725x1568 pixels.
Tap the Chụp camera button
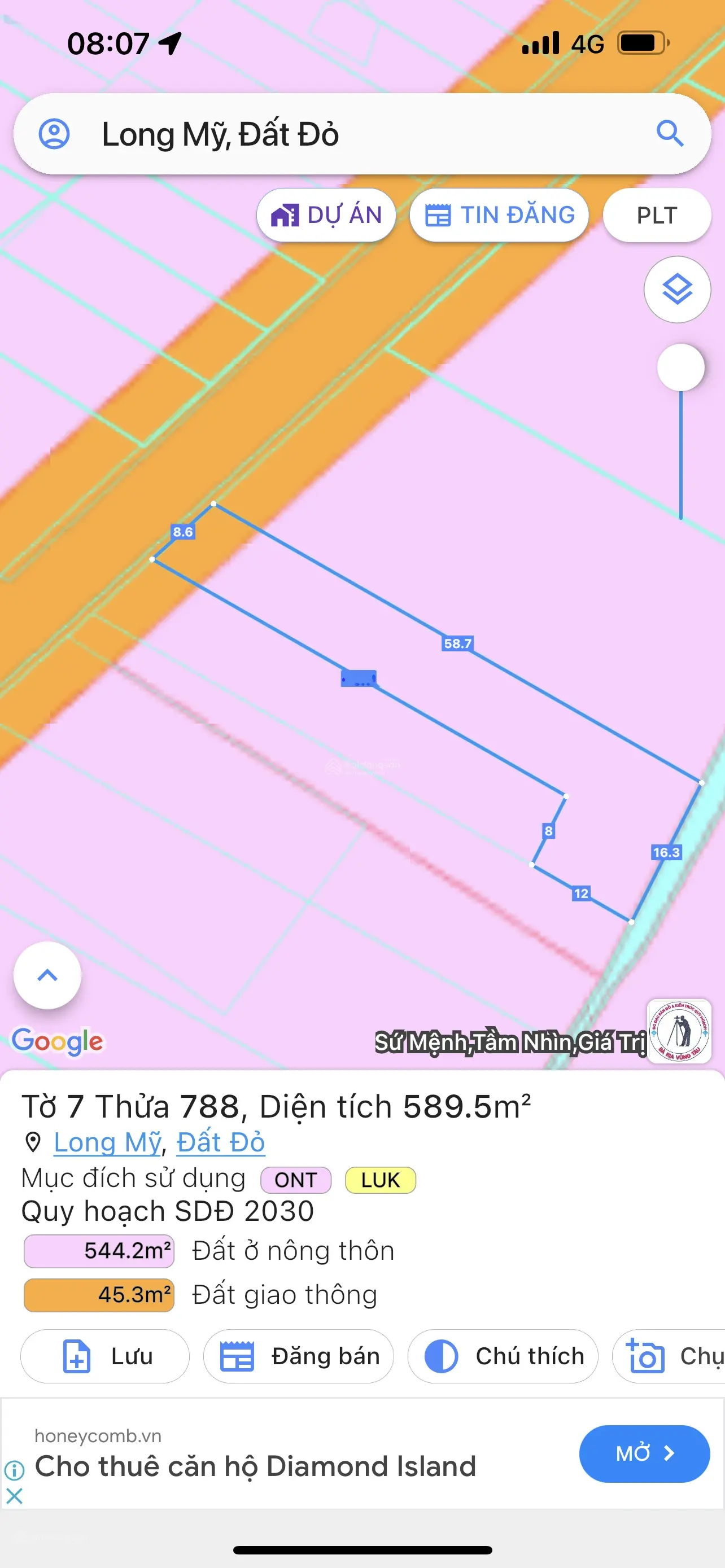670,1356
